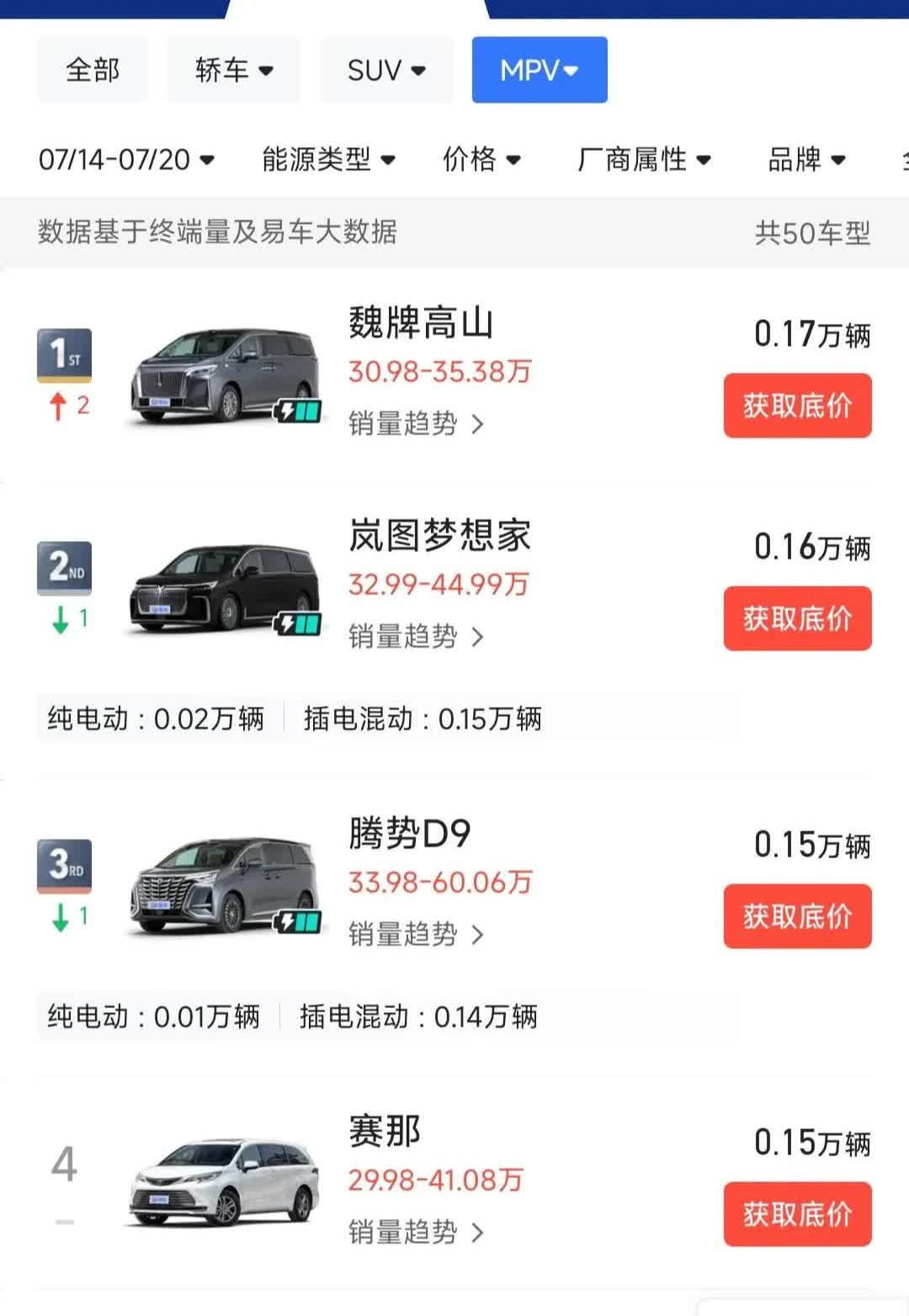
Task: Expand the SUV category dropdown
Action: point(386,70)
